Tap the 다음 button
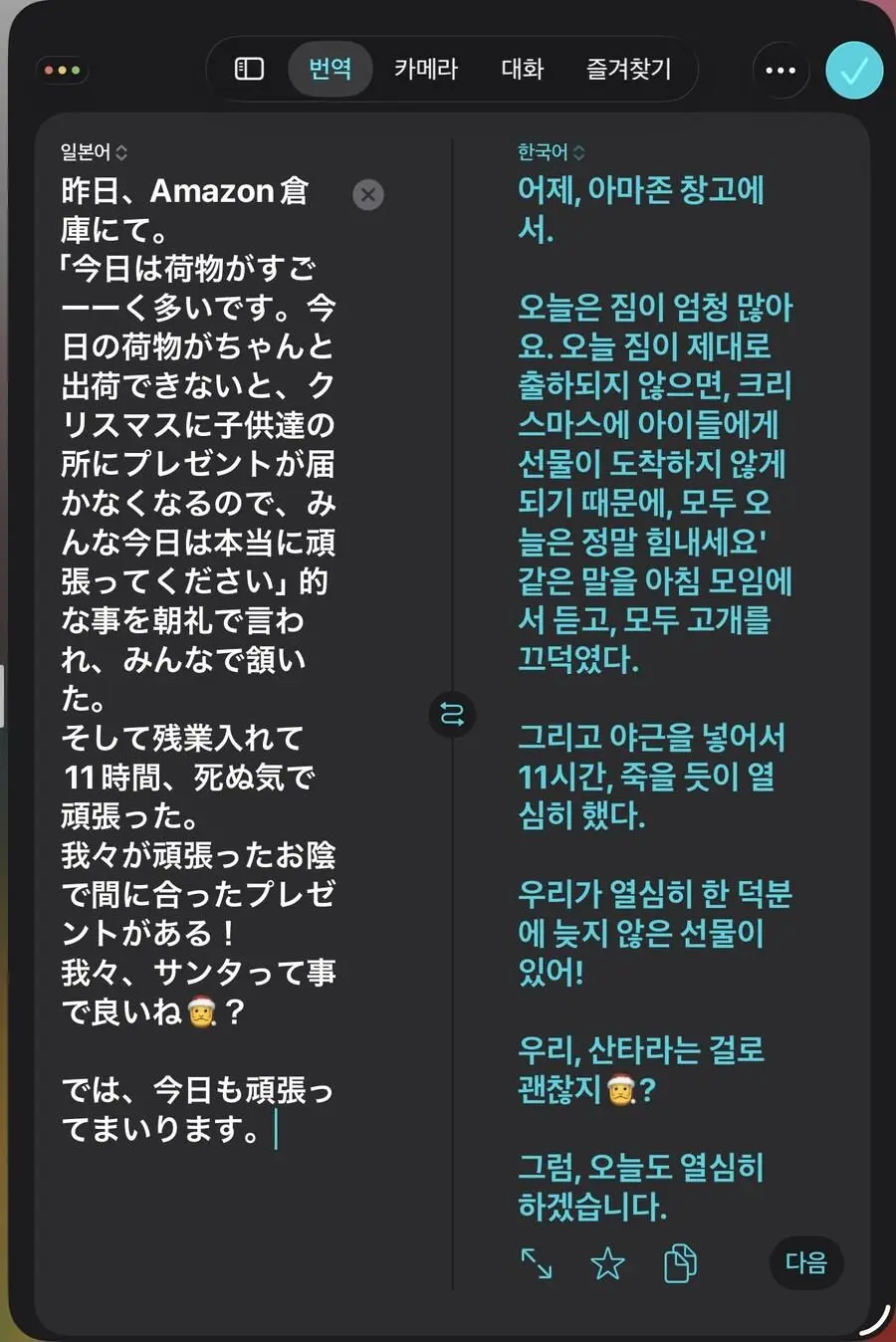This screenshot has width=896, height=1342. pos(805,1262)
